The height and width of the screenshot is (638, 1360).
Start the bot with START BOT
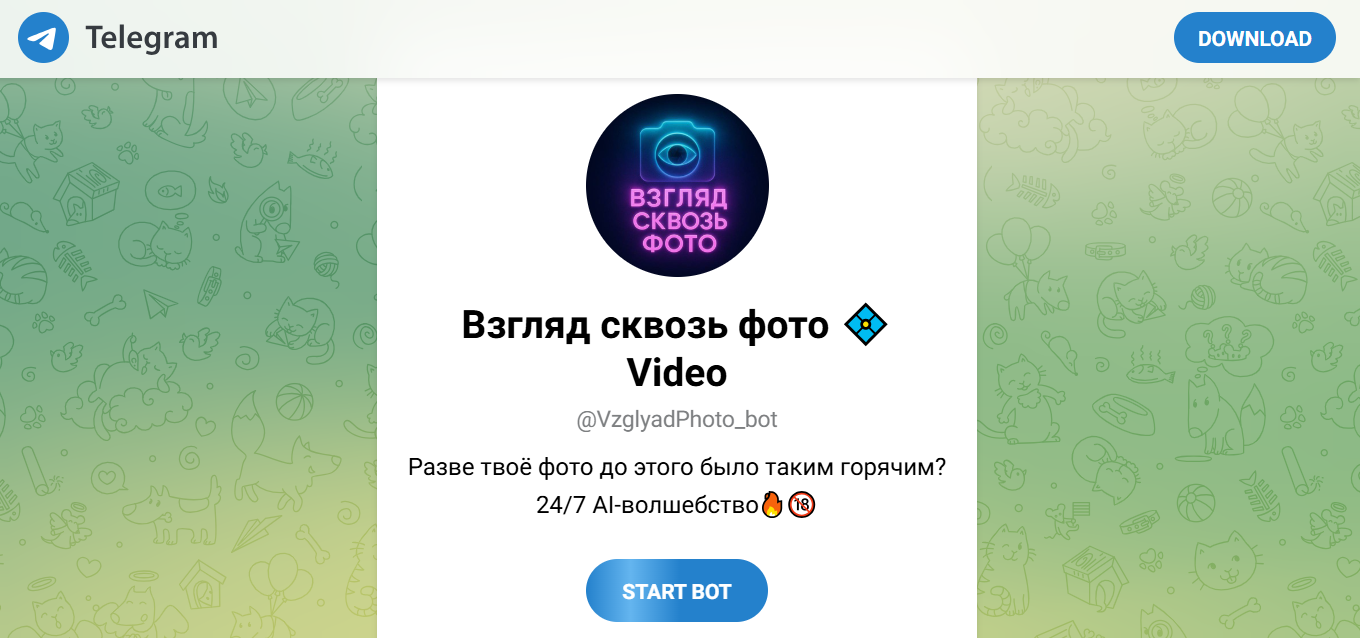(677, 591)
